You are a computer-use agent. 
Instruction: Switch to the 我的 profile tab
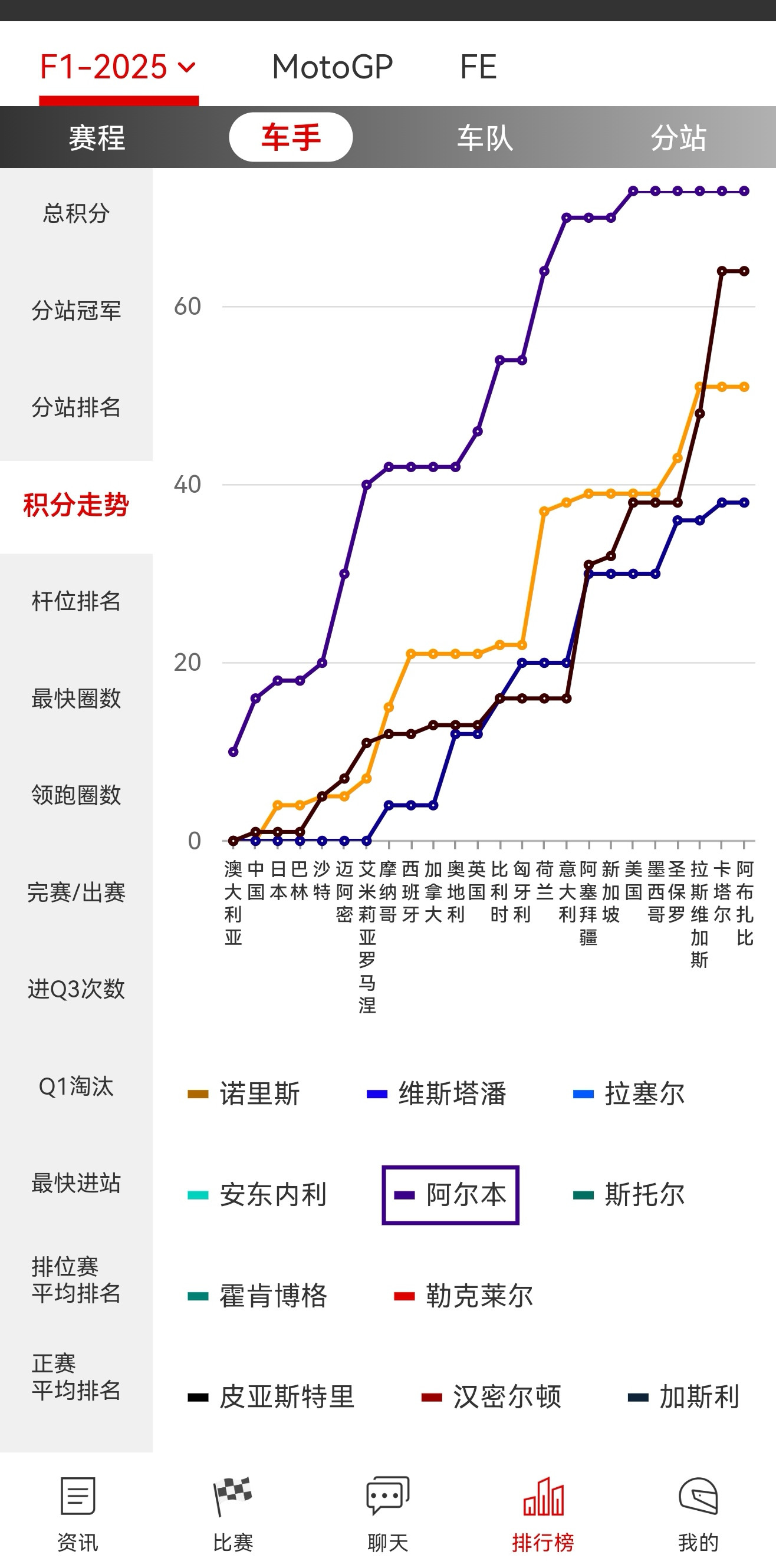coord(698,1514)
